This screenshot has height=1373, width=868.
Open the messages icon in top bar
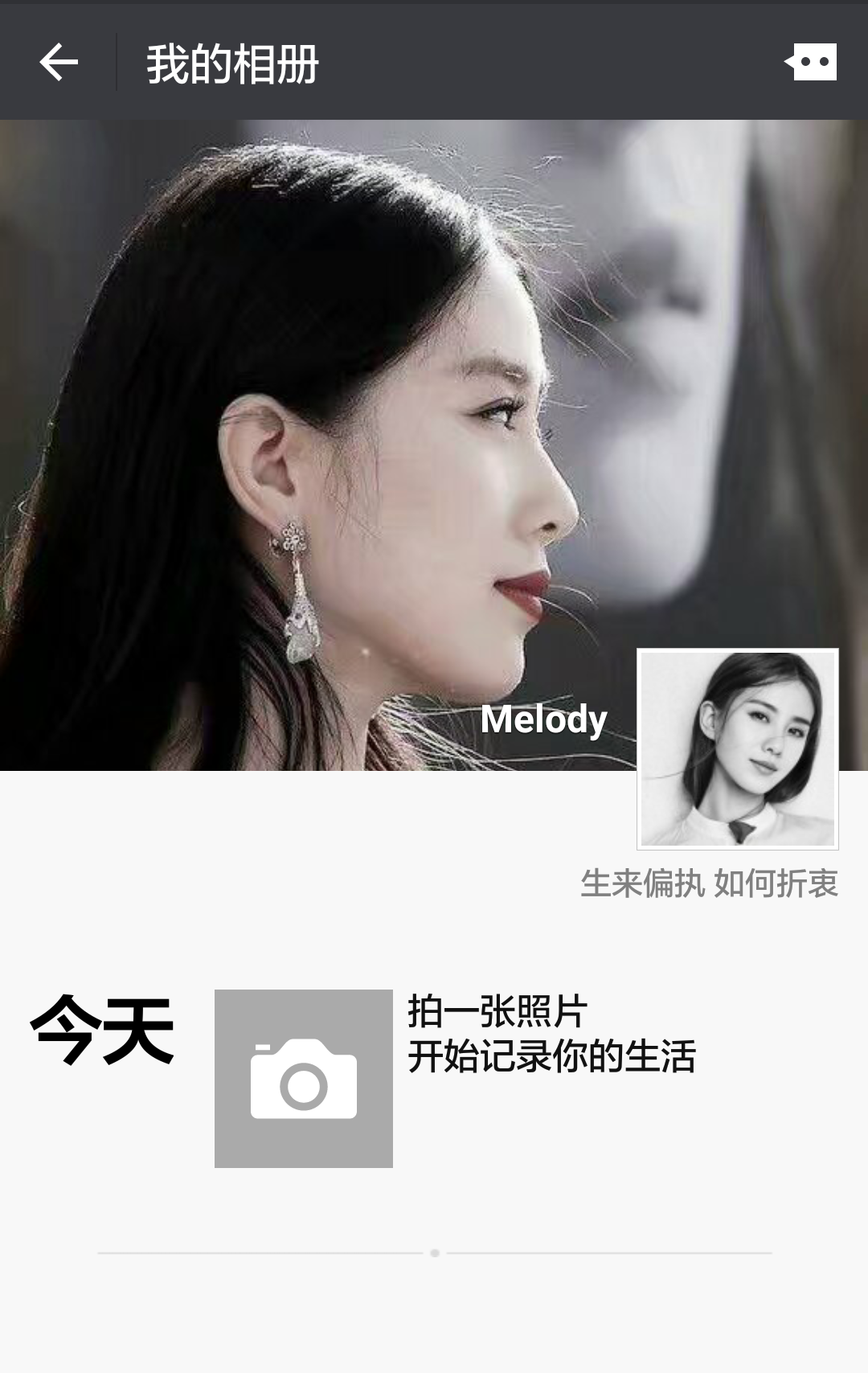pyautogui.click(x=811, y=62)
